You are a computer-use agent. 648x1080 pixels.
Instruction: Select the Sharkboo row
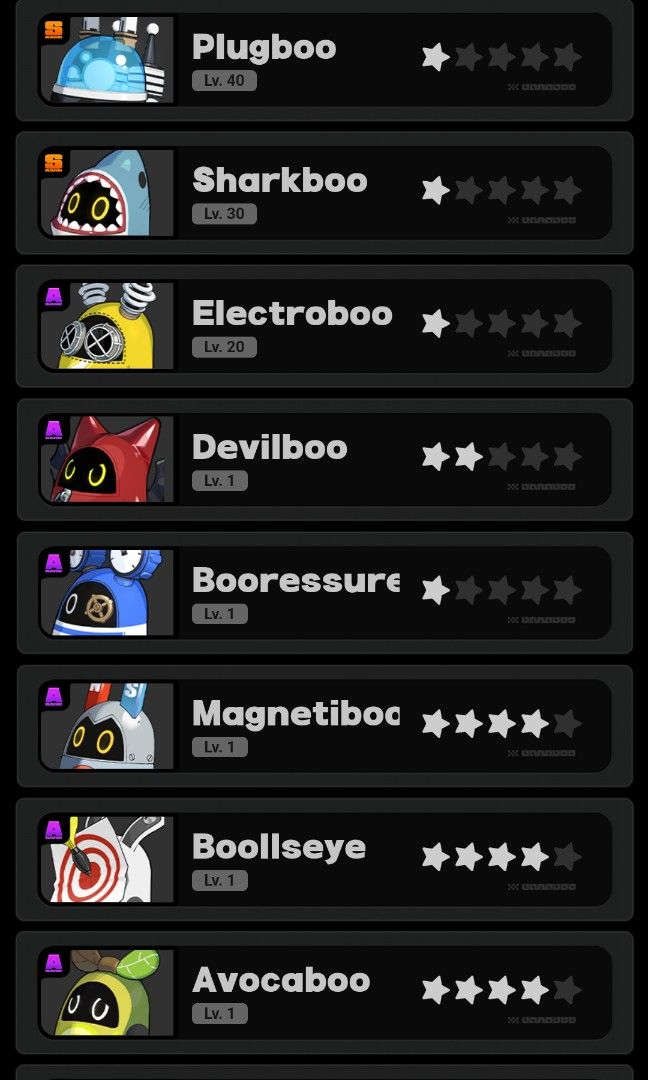324,193
